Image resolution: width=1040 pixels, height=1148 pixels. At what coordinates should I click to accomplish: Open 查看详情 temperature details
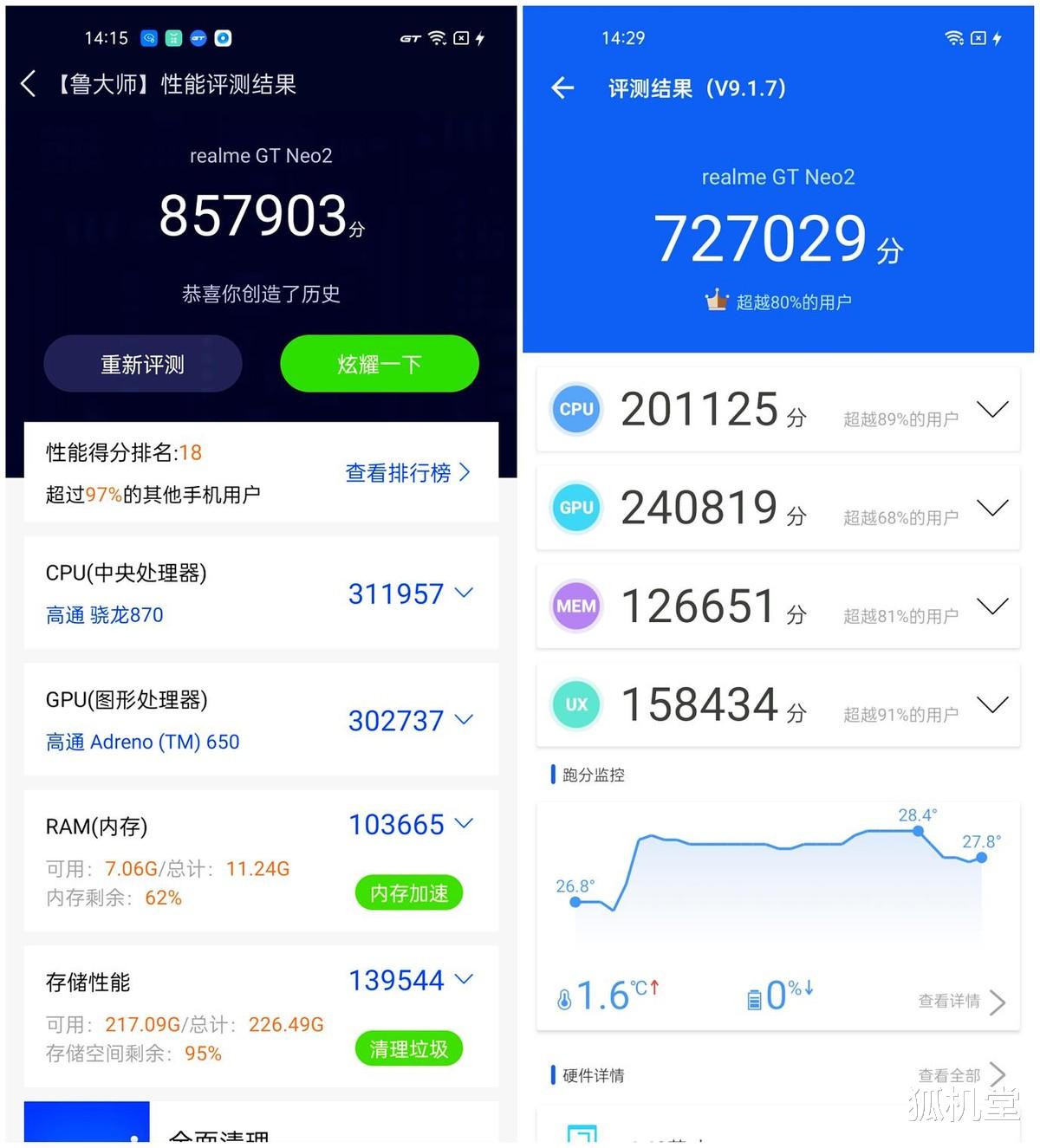coord(951,1002)
